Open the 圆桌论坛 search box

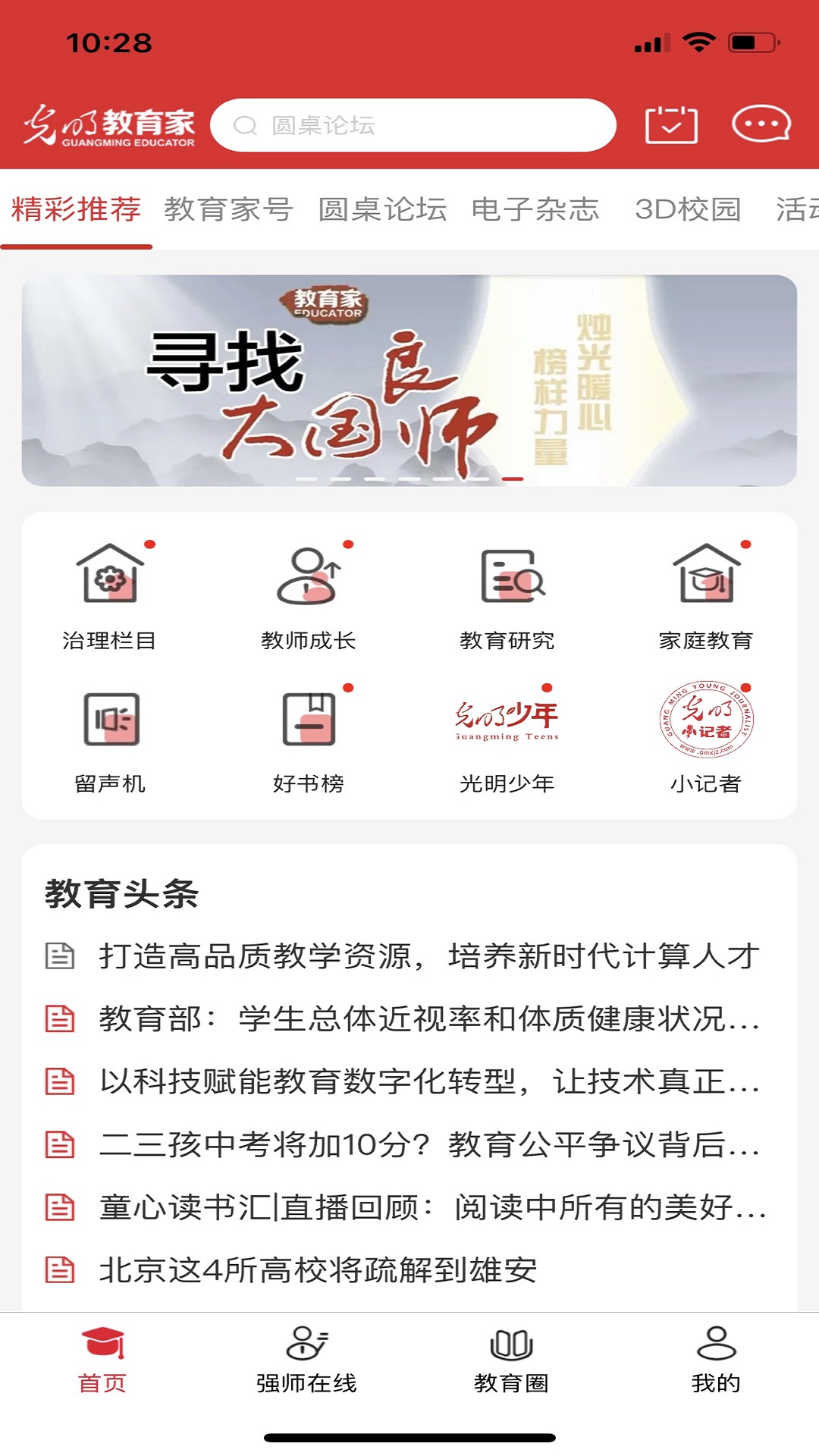(412, 125)
